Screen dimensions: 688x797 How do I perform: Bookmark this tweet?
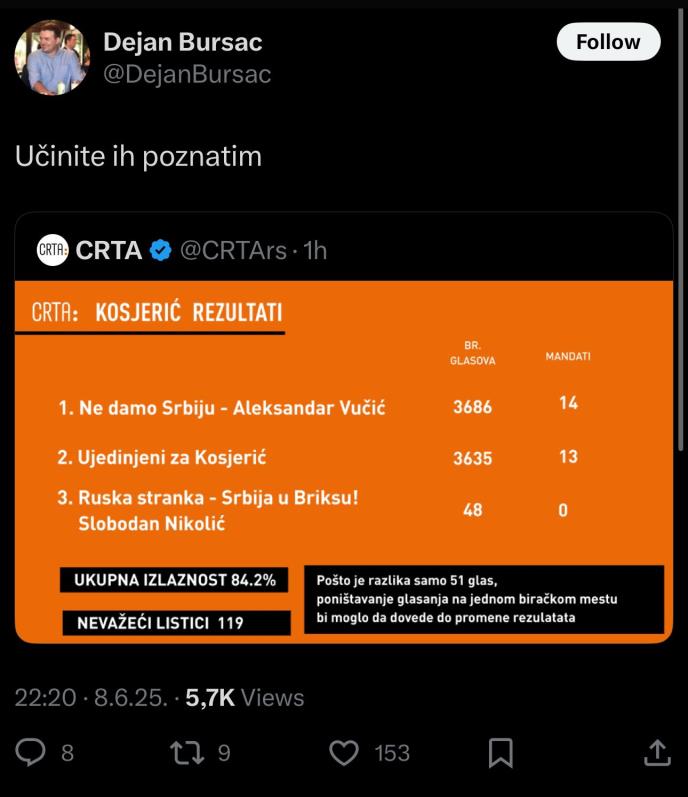tap(501, 752)
